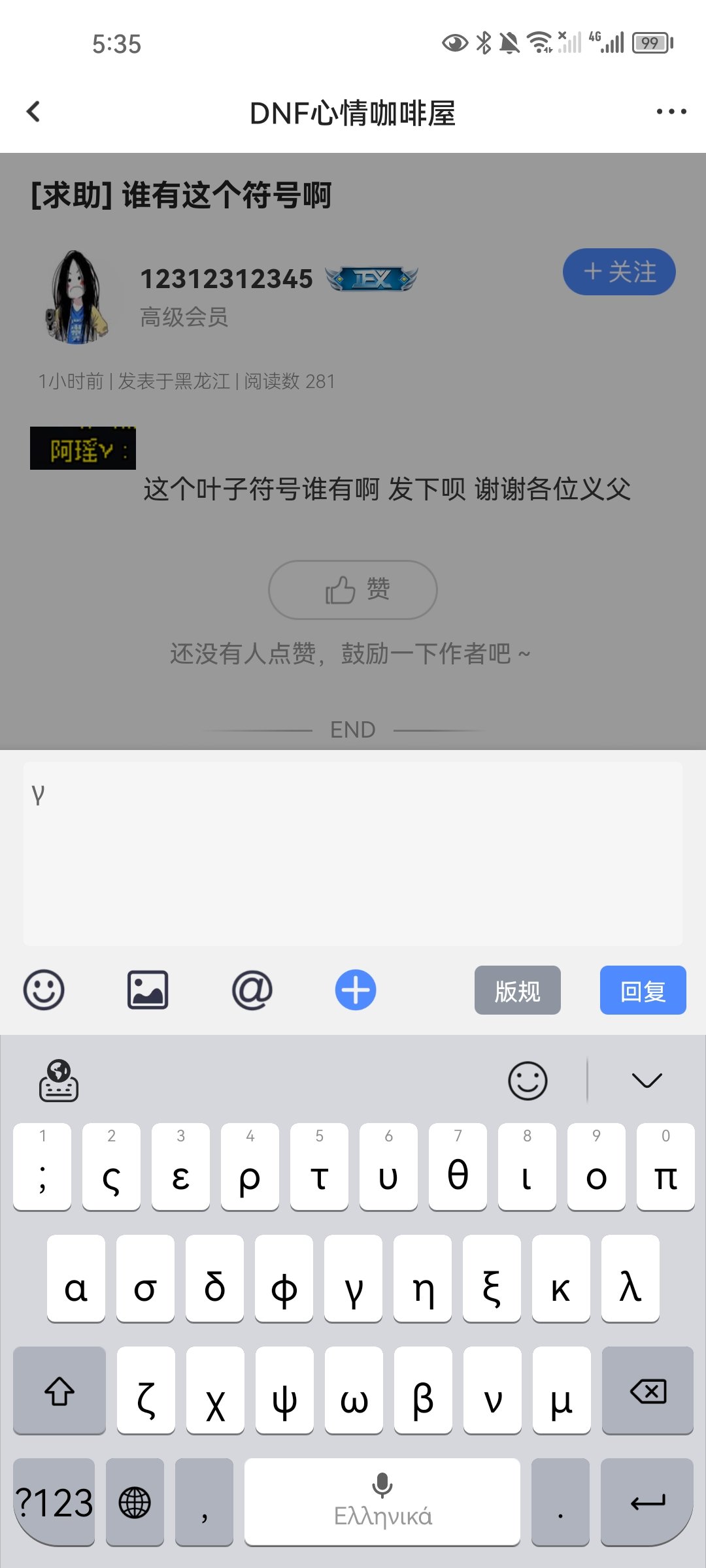Open more options with blue plus icon
706x1568 pixels.
pyautogui.click(x=356, y=990)
